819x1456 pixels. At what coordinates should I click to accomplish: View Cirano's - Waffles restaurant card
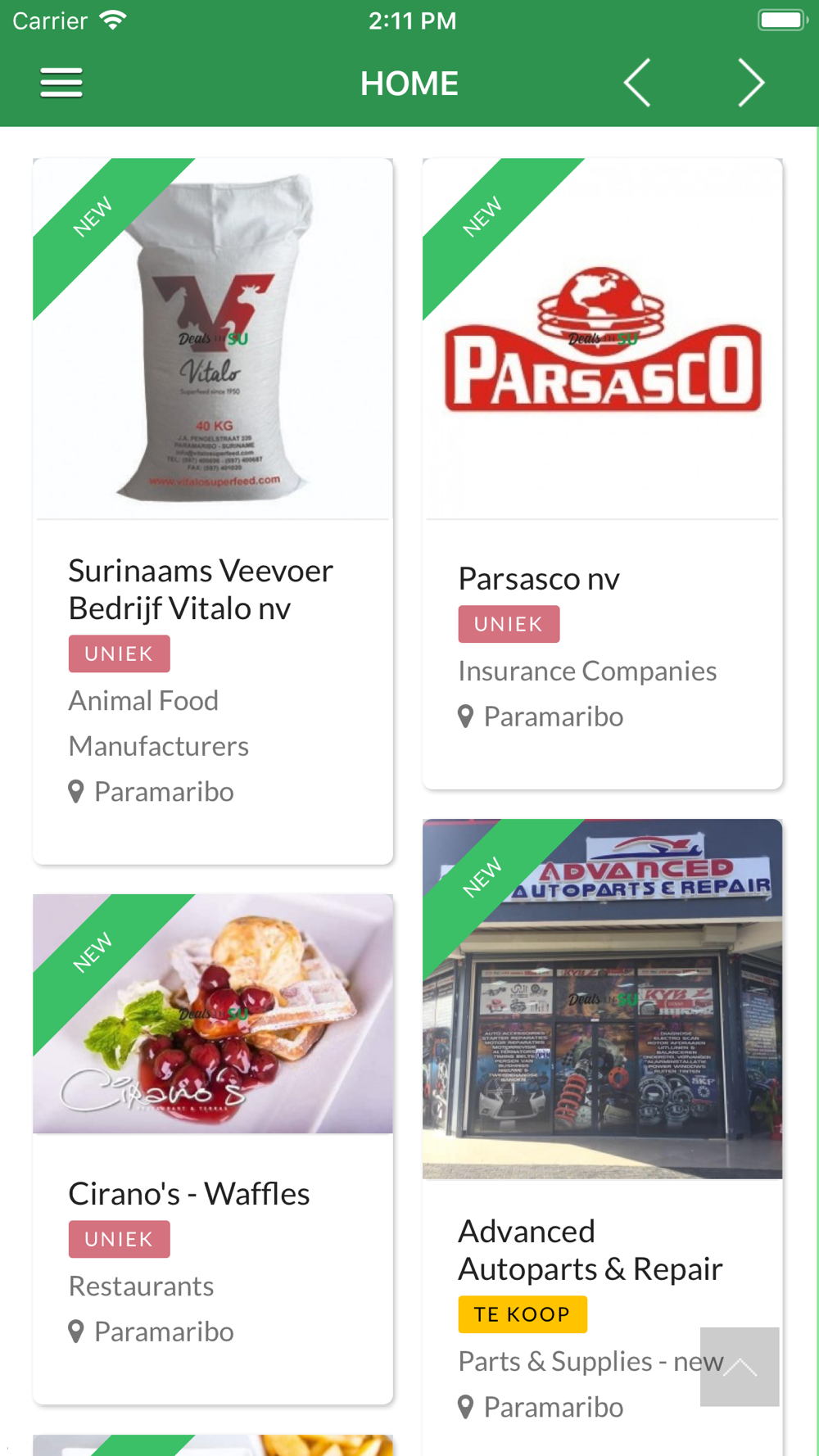pyautogui.click(x=213, y=1149)
